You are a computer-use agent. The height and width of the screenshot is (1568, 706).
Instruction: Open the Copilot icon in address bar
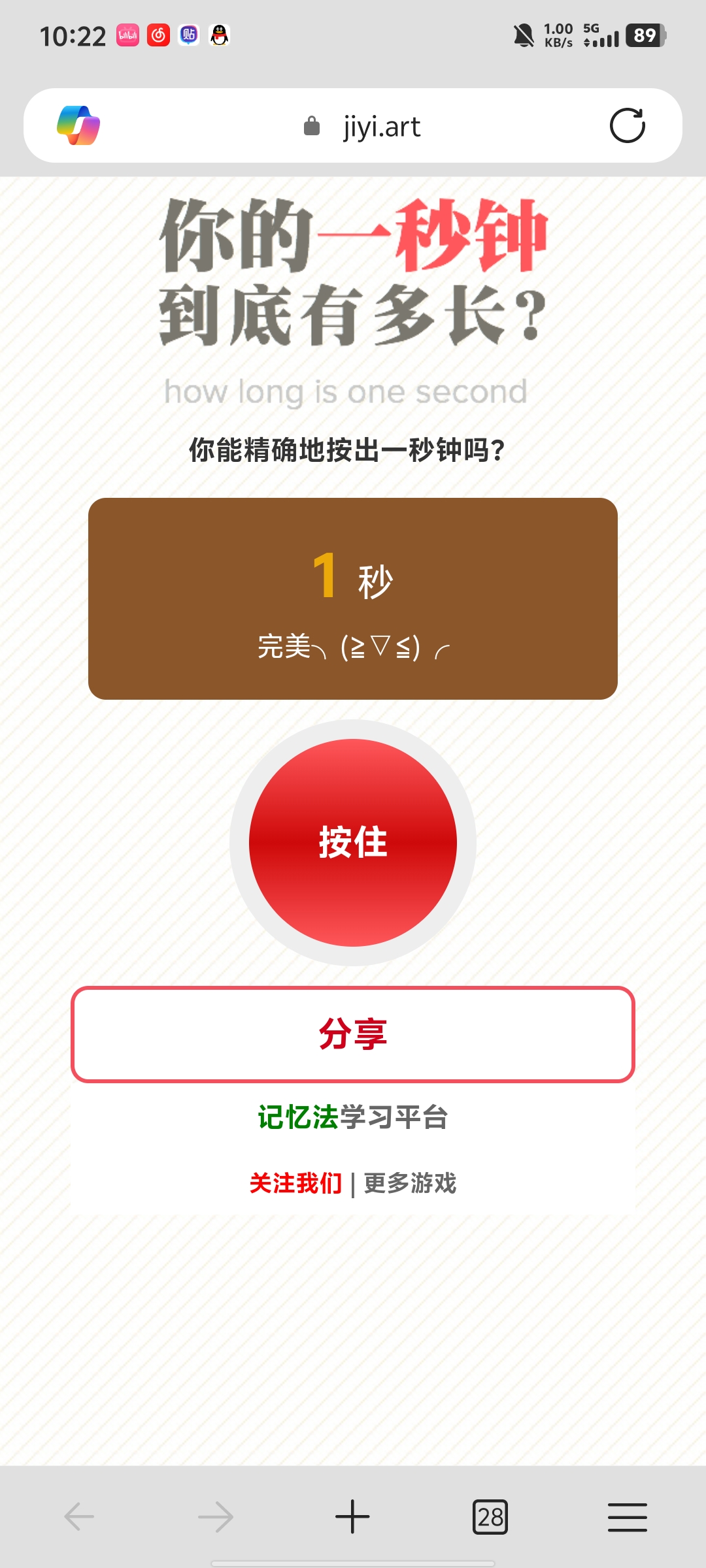point(78,125)
